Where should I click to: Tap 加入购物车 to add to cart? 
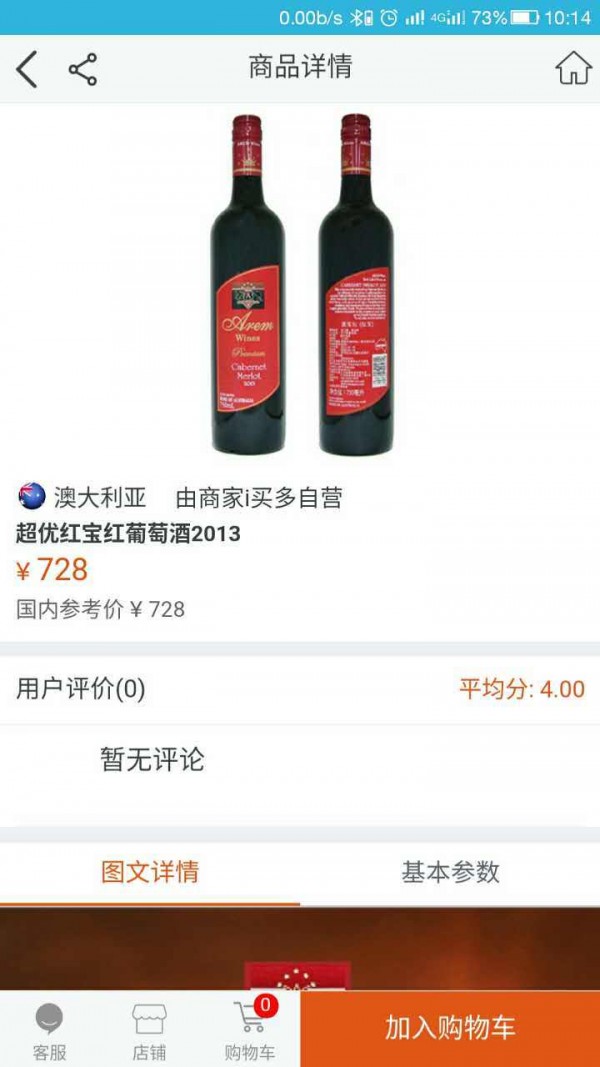(x=450, y=1028)
